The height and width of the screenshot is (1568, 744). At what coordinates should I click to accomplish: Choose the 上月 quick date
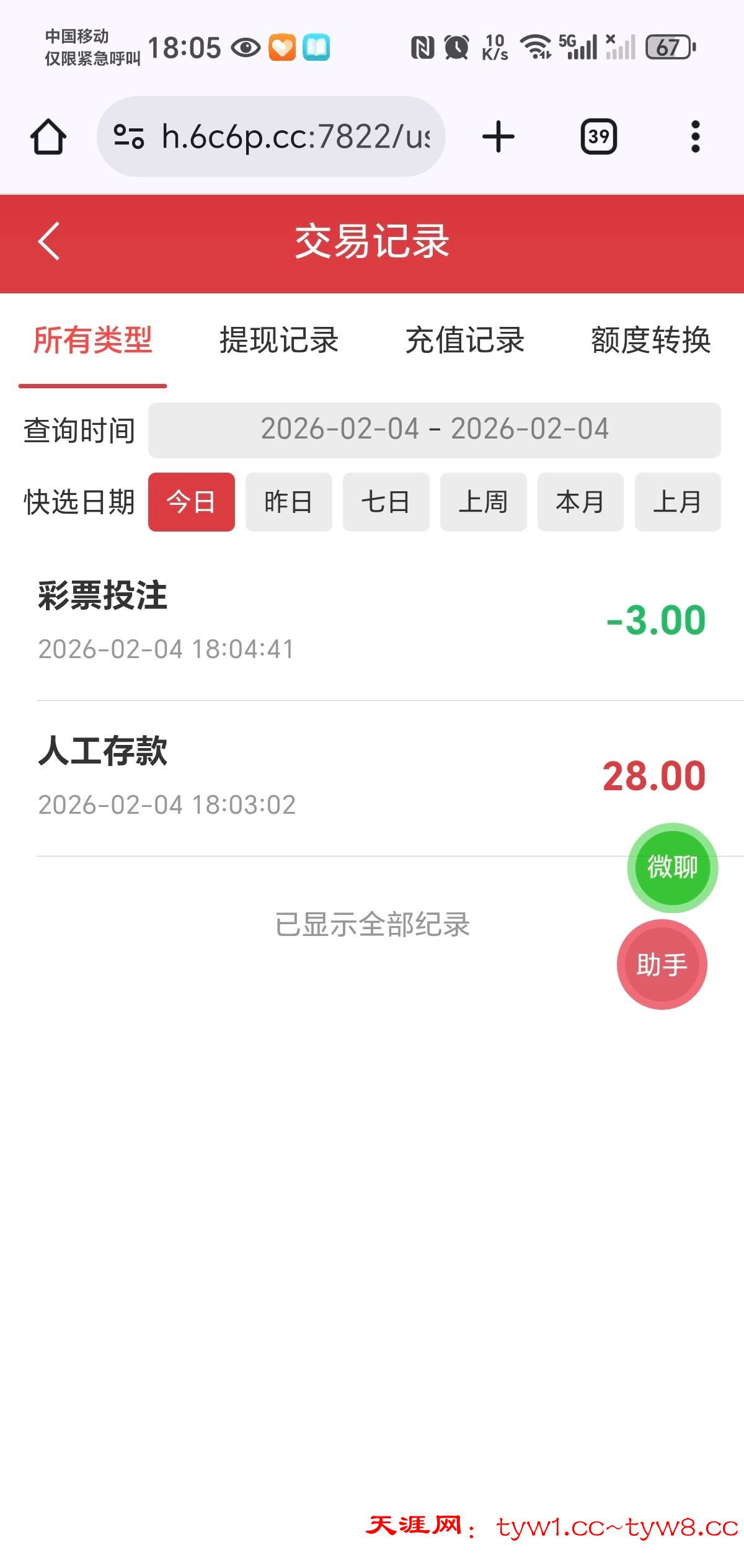point(678,502)
